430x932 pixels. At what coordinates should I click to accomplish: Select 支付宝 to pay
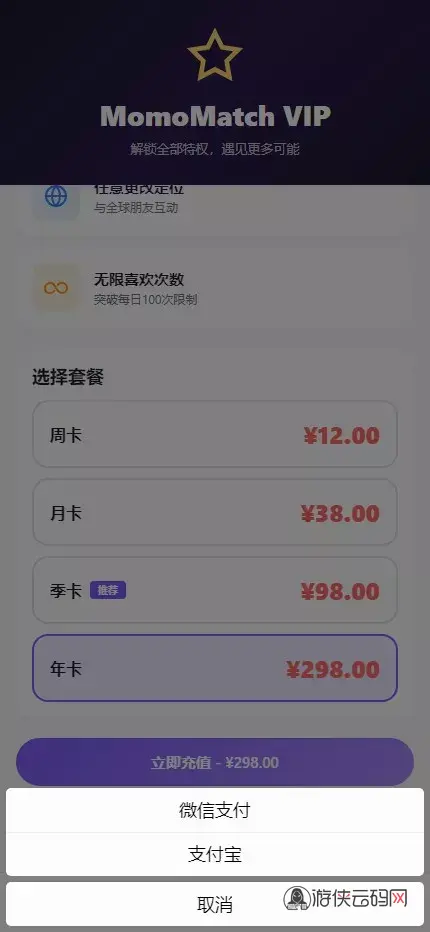(x=215, y=854)
